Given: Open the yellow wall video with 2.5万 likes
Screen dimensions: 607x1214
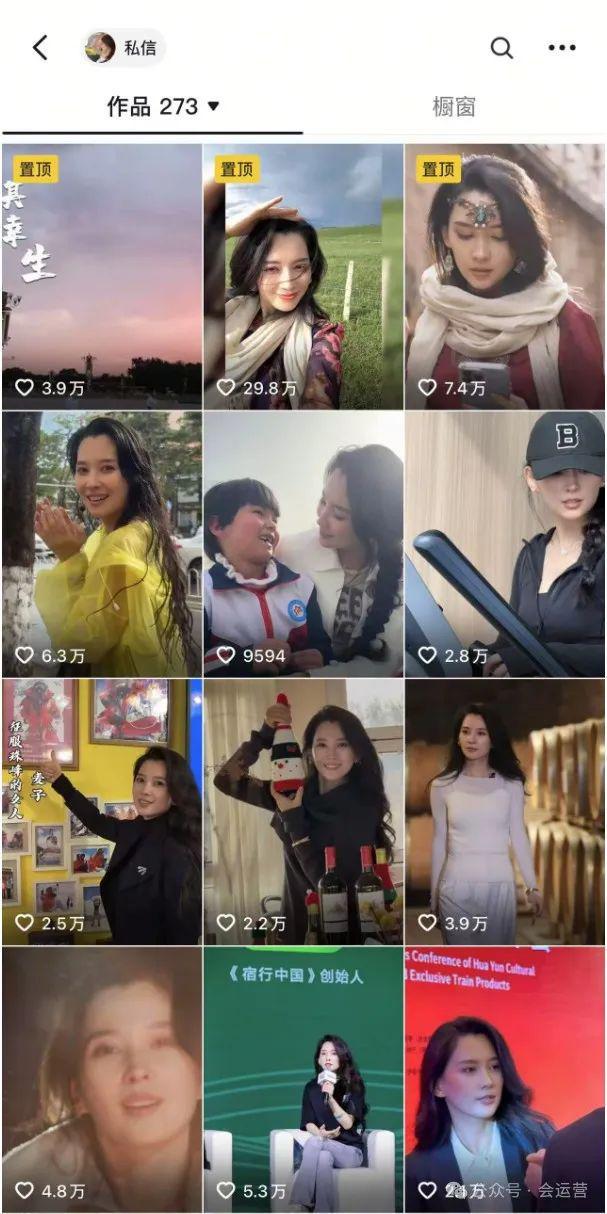Looking at the screenshot, I should (101, 812).
